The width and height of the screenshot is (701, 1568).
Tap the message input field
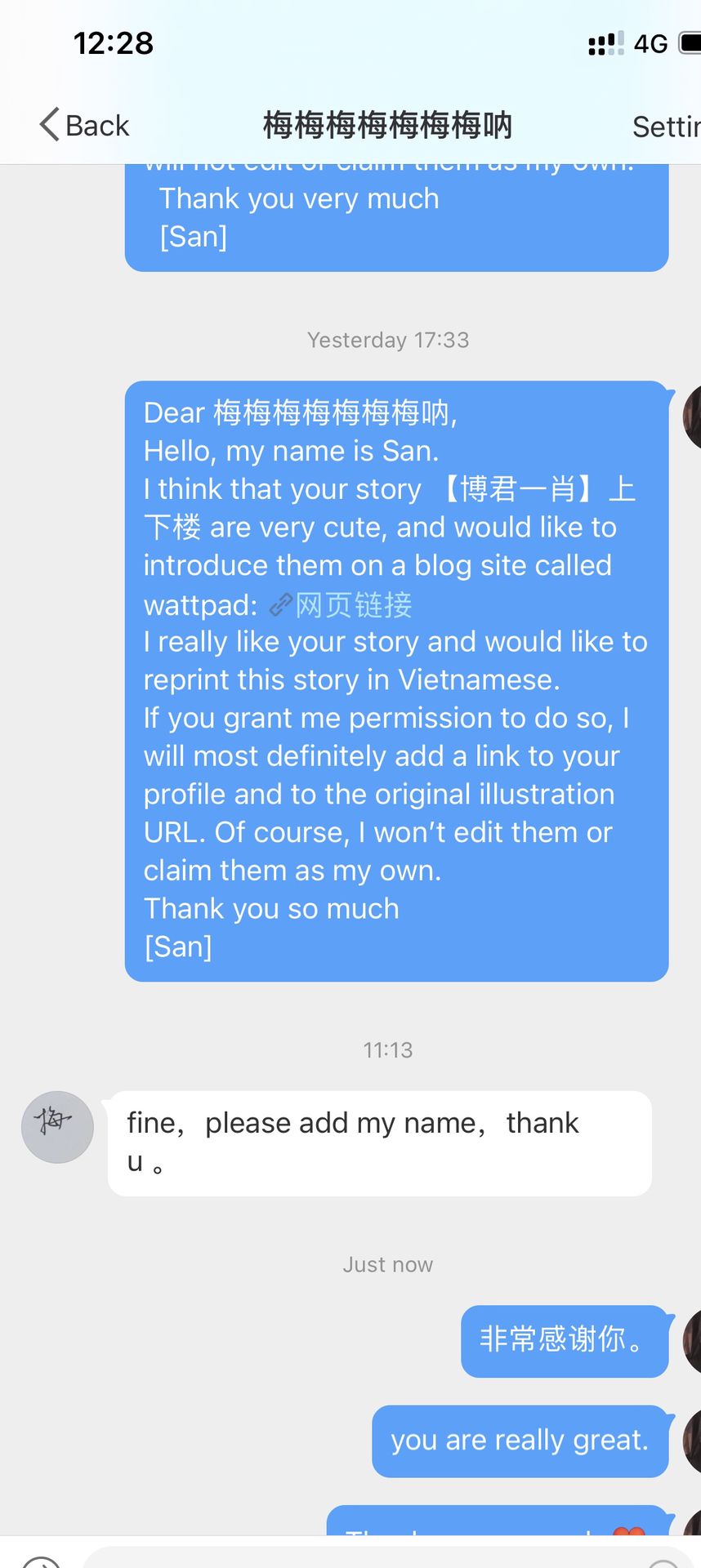tap(368, 1558)
